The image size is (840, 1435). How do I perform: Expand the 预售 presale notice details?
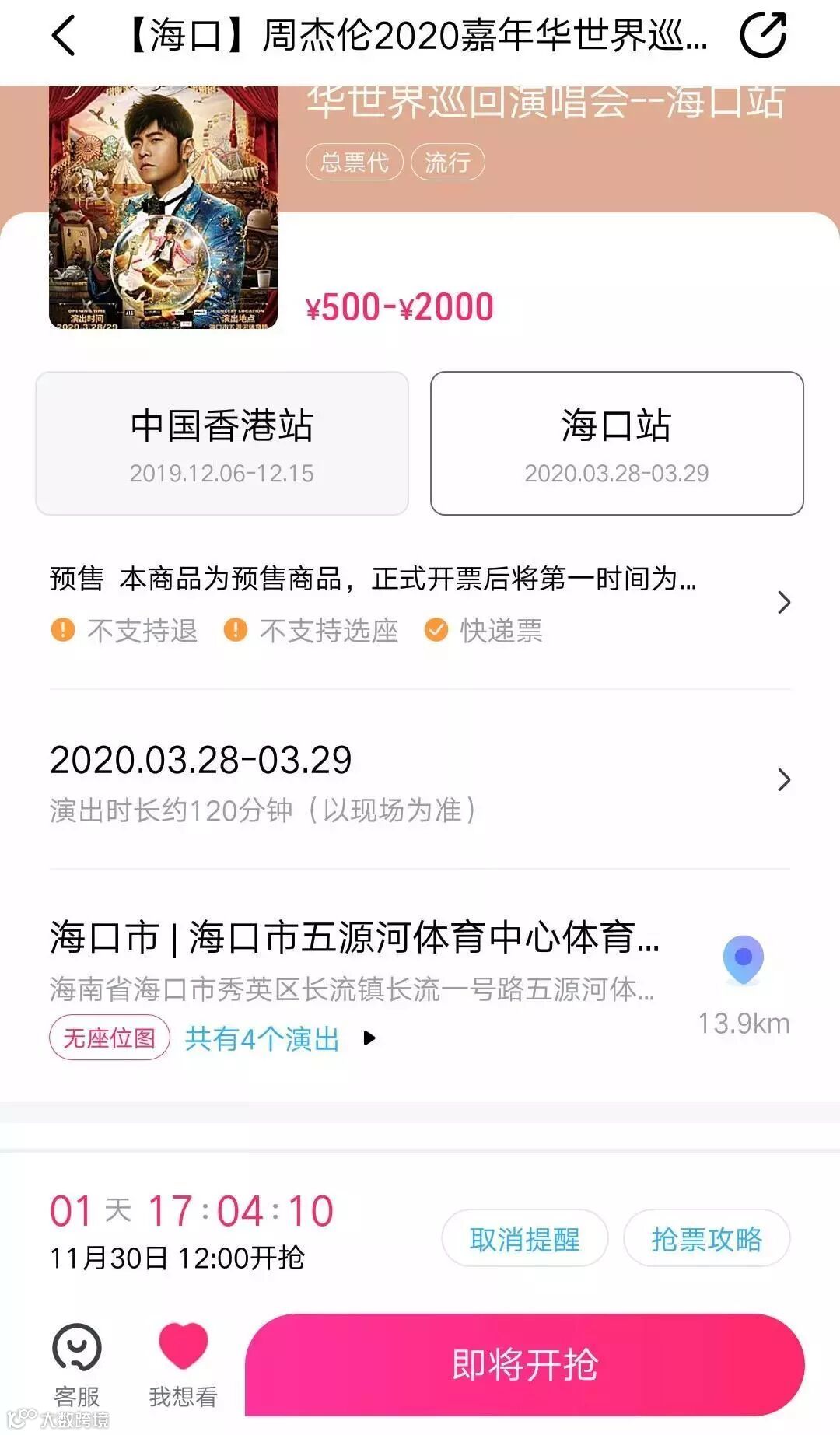coord(420,603)
